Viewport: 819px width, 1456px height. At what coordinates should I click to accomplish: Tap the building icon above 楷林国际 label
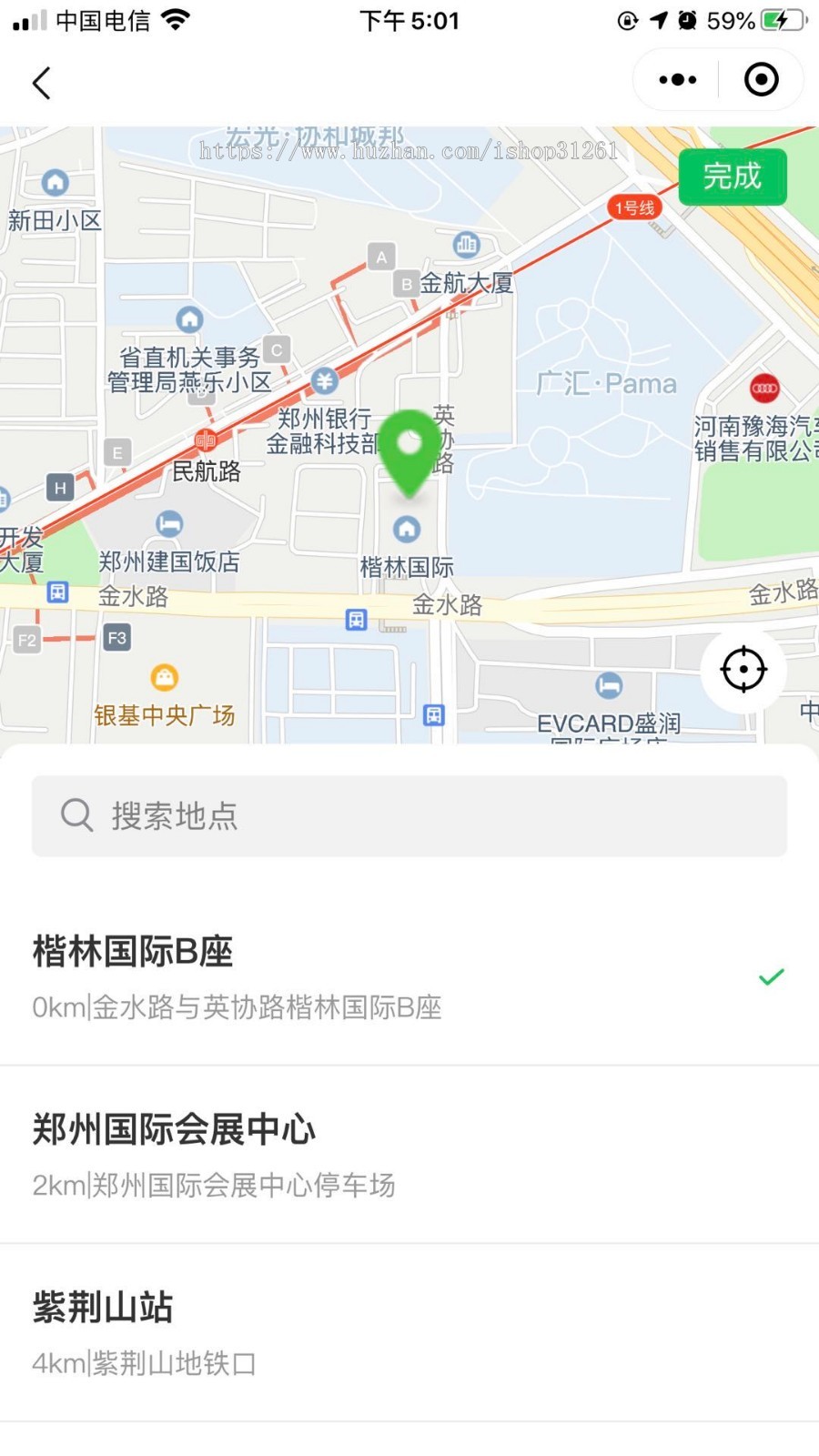tap(407, 528)
